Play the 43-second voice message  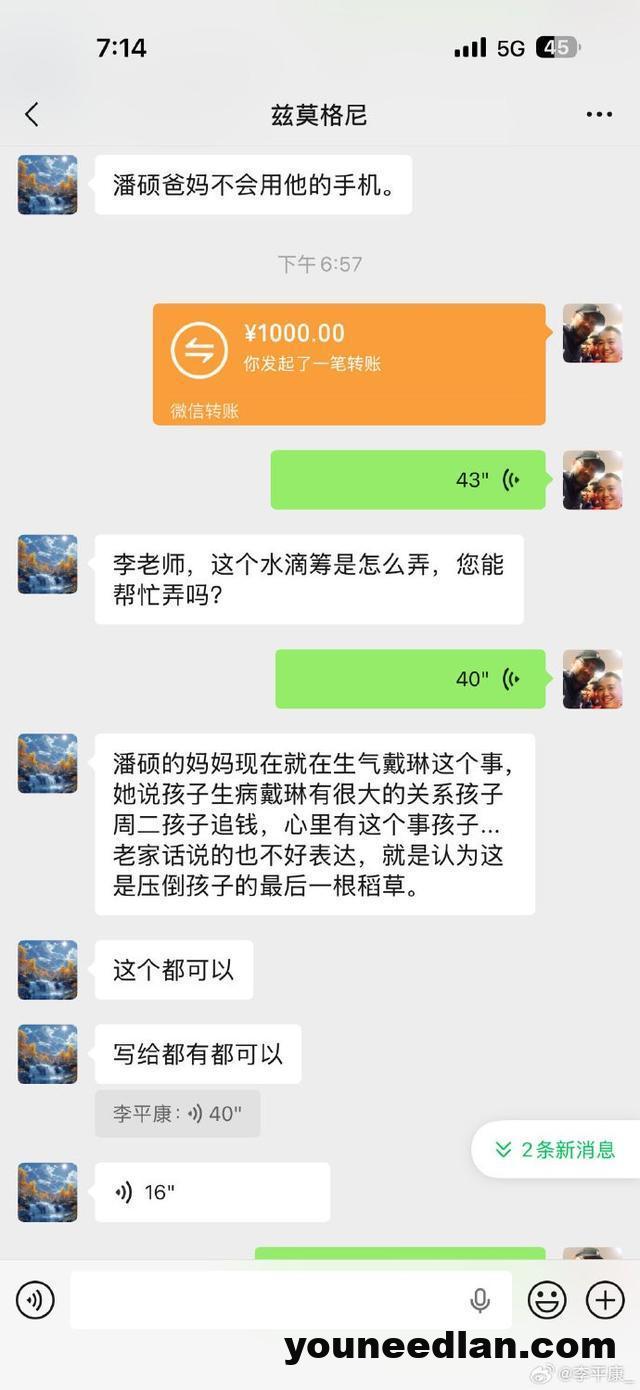[408, 480]
